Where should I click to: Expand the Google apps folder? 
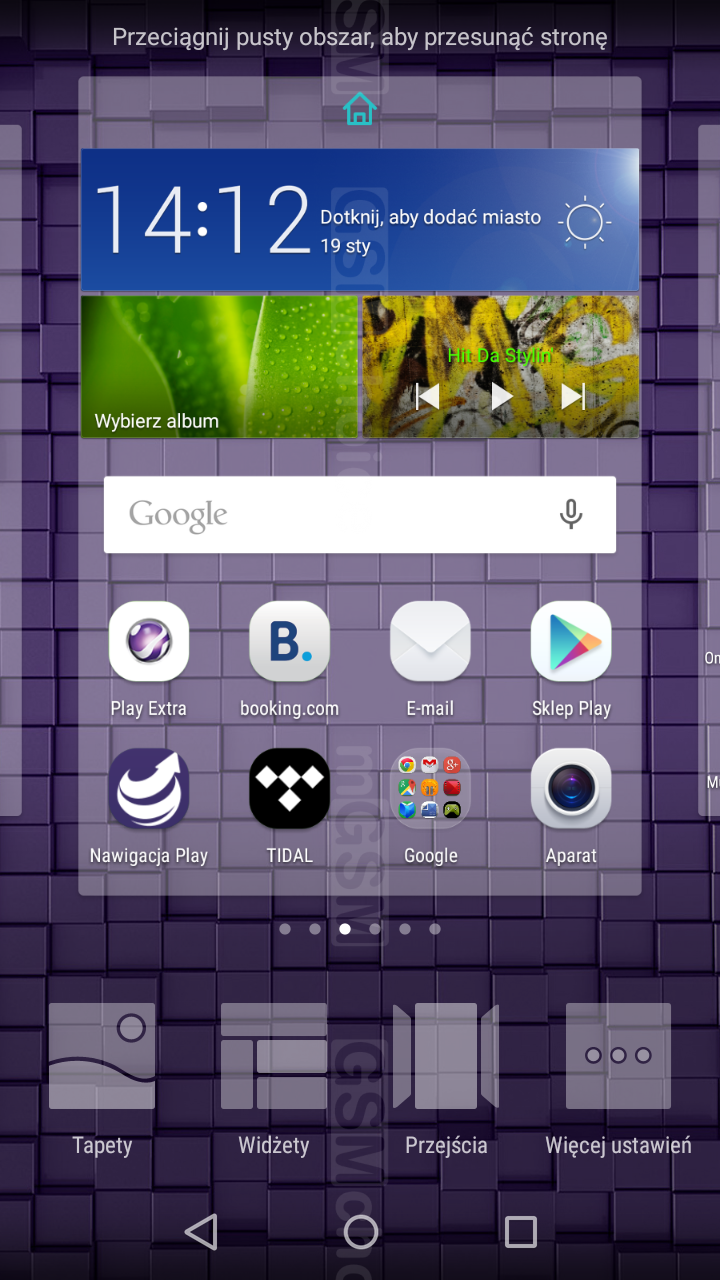(x=430, y=789)
